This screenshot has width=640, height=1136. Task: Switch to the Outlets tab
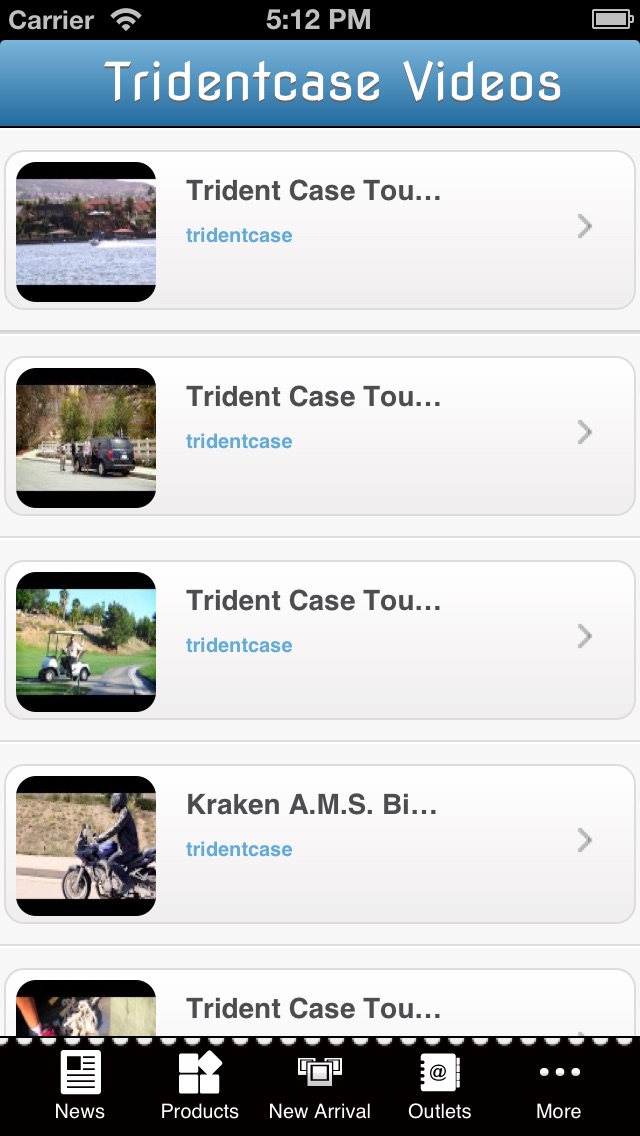click(440, 1086)
